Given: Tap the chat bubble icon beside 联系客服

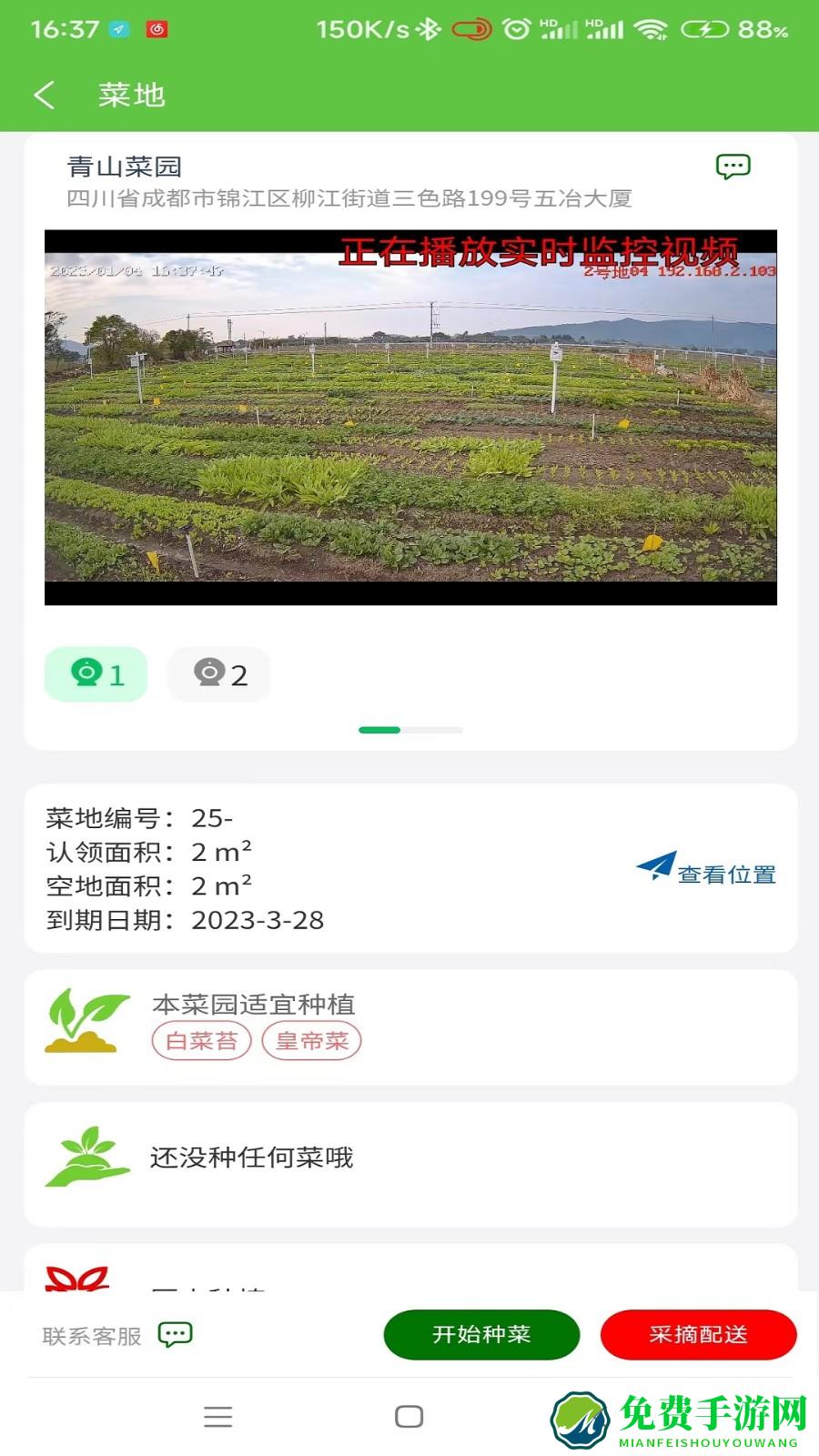Looking at the screenshot, I should point(175,1334).
